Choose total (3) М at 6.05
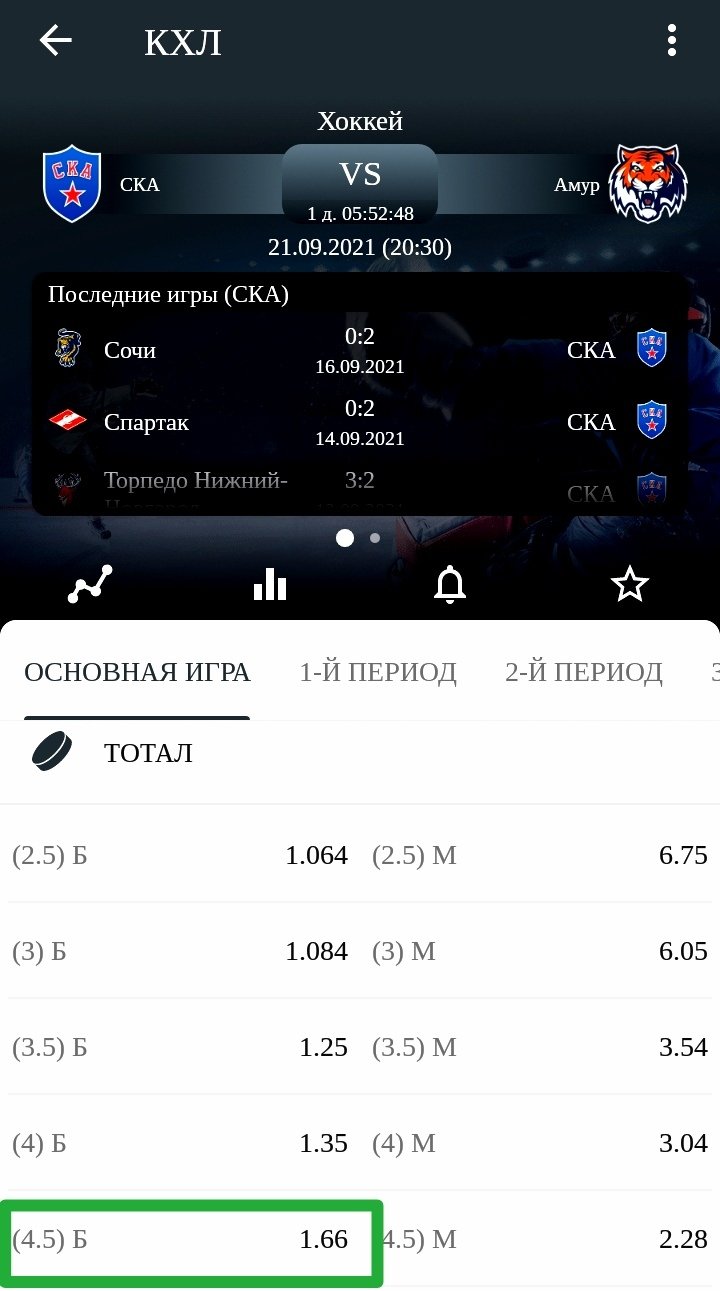Screen dimensions: 720x1291 540,952
